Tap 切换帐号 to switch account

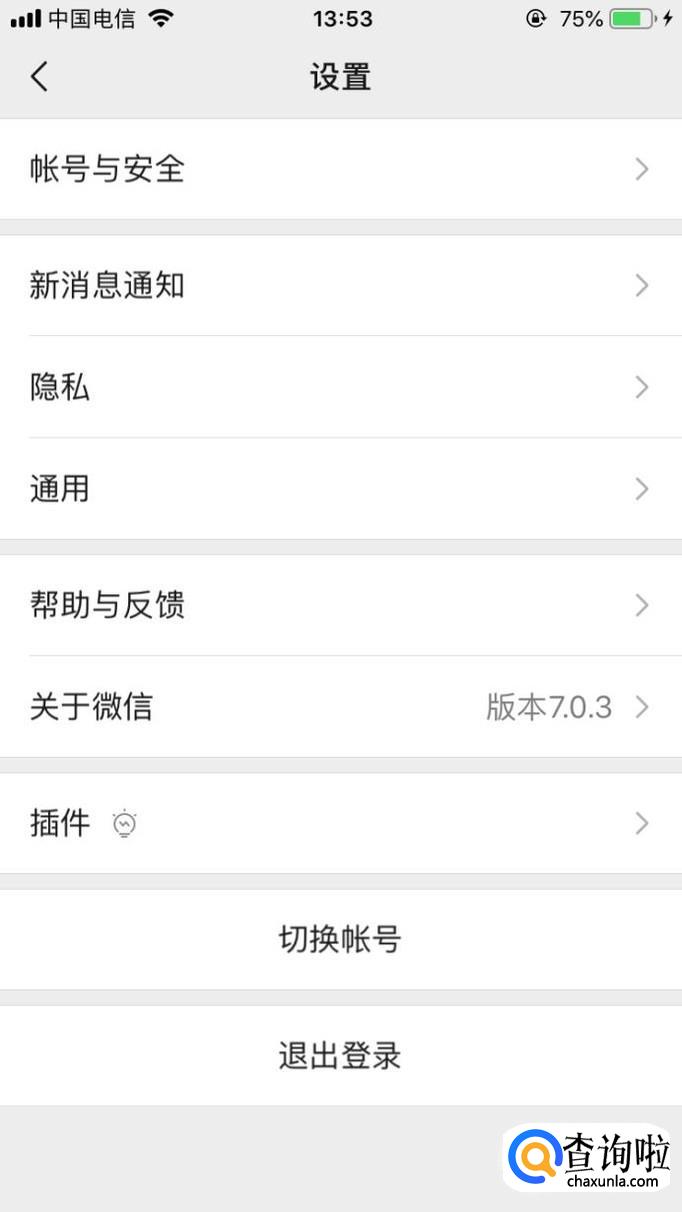click(340, 939)
